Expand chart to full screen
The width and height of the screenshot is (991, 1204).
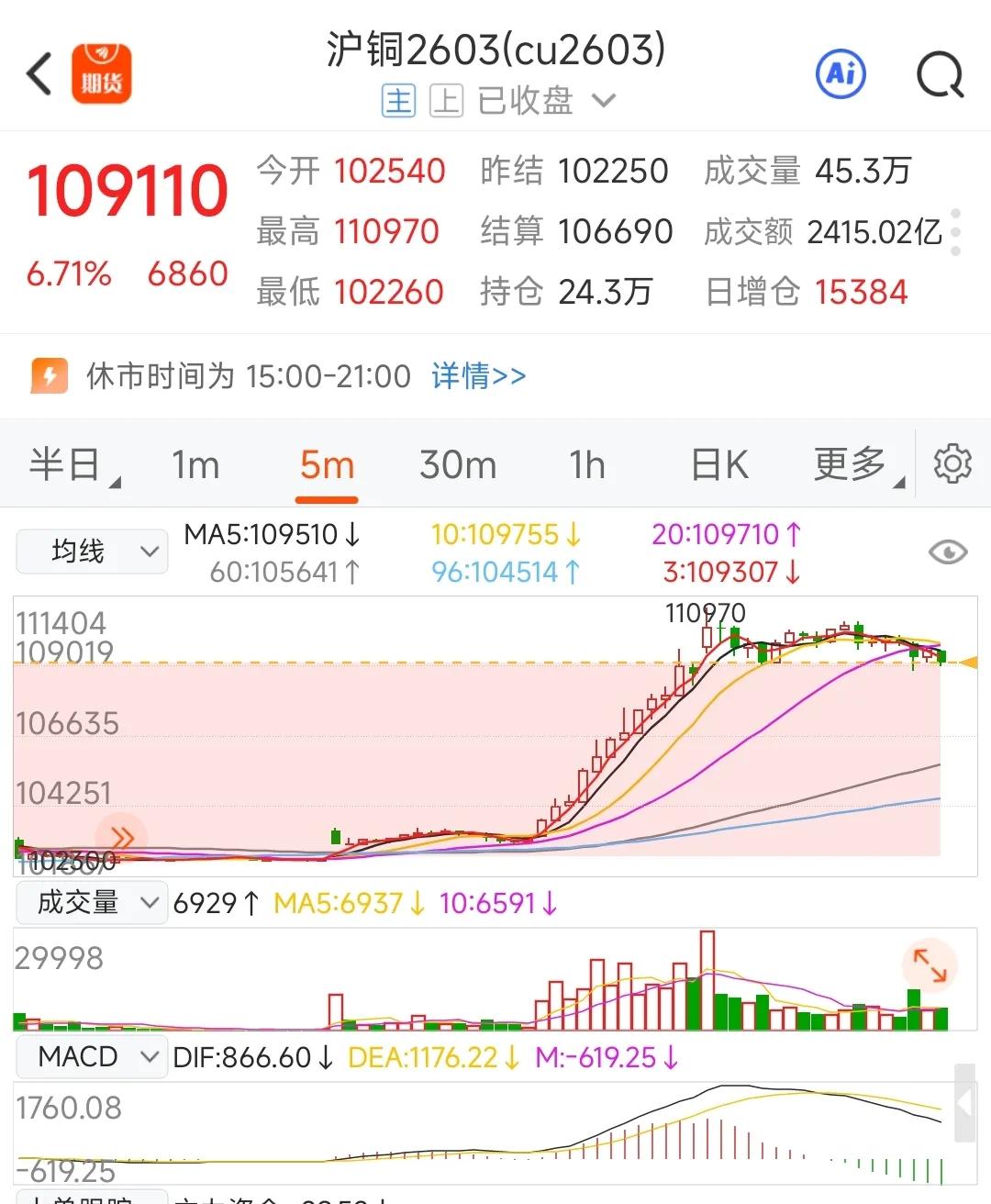930,965
